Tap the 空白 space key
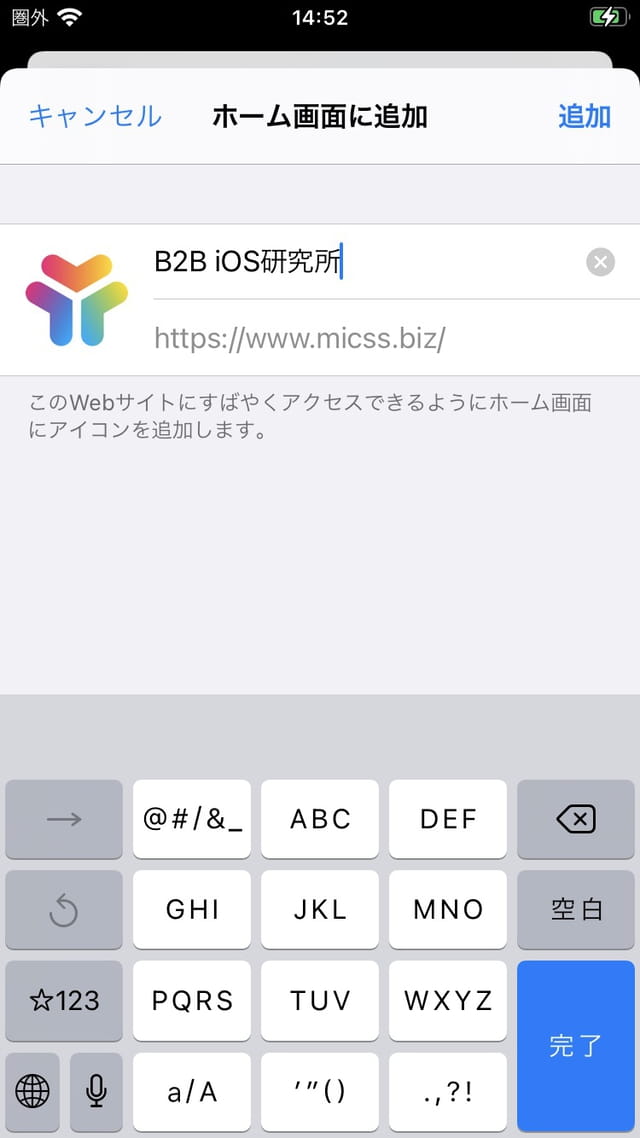Image resolution: width=640 pixels, height=1138 pixels. (575, 910)
